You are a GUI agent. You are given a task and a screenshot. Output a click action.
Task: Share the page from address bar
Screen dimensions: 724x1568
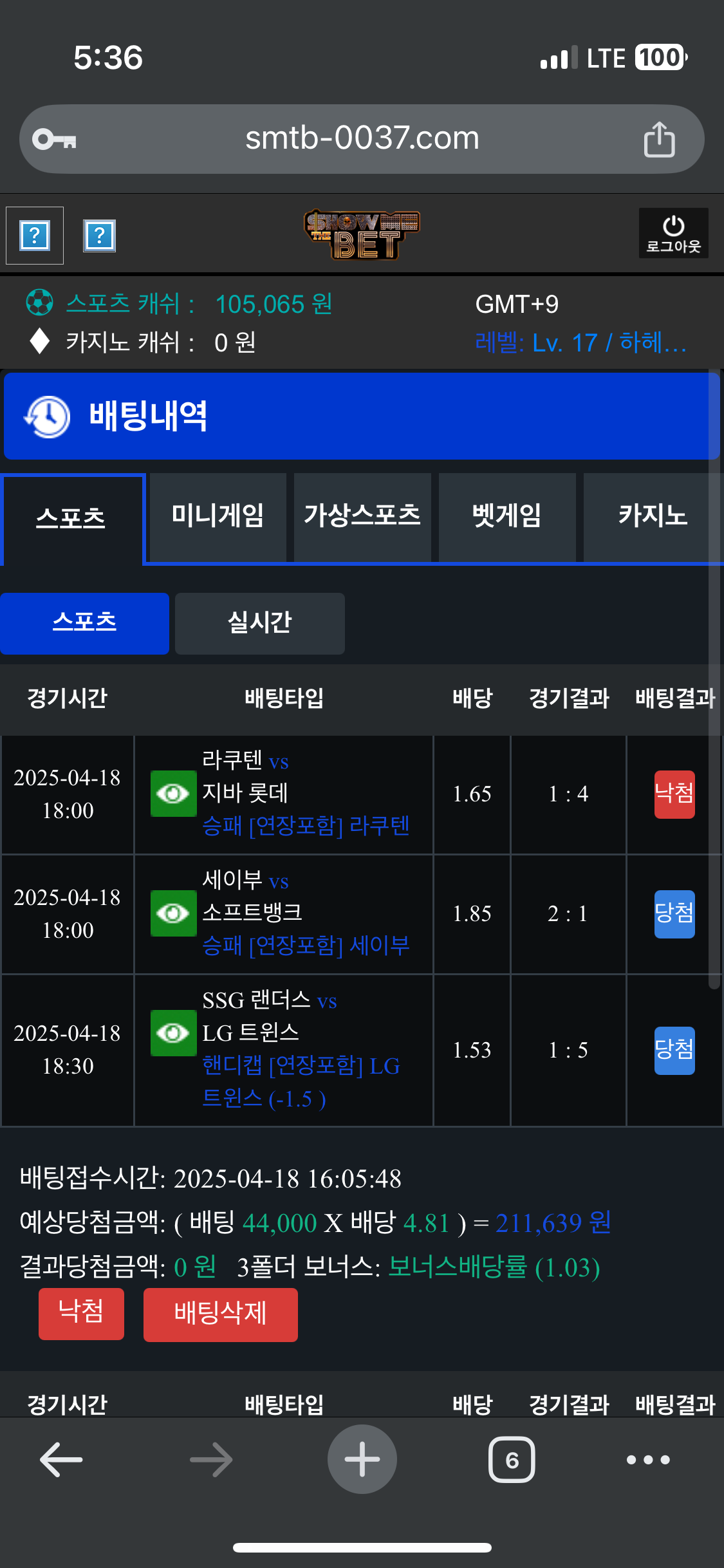[659, 139]
